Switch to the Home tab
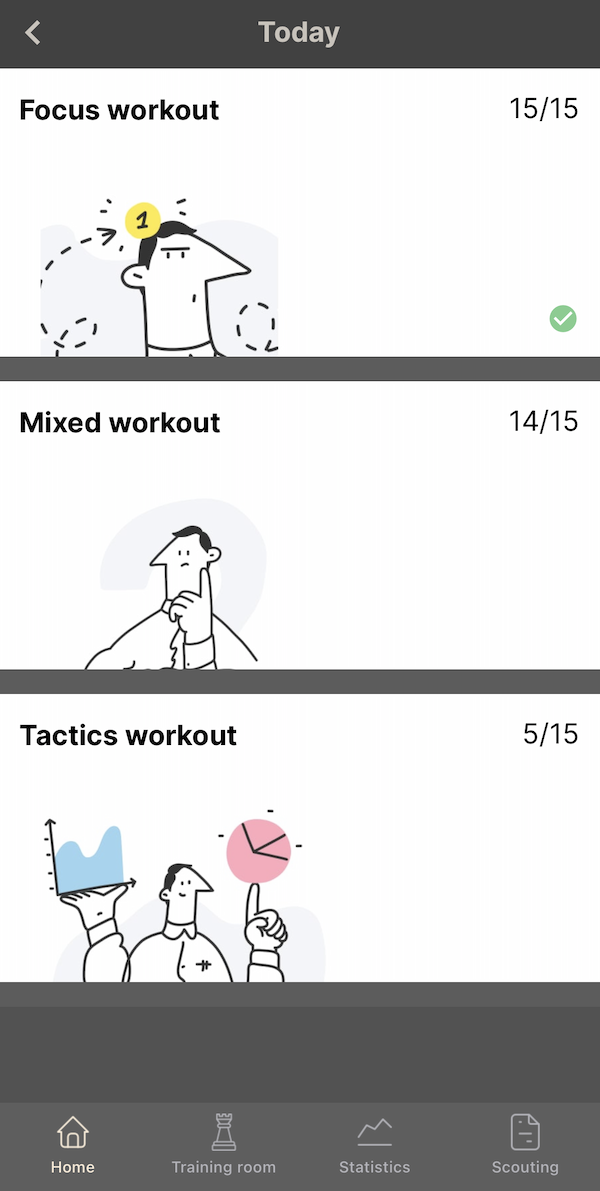 pyautogui.click(x=73, y=1145)
